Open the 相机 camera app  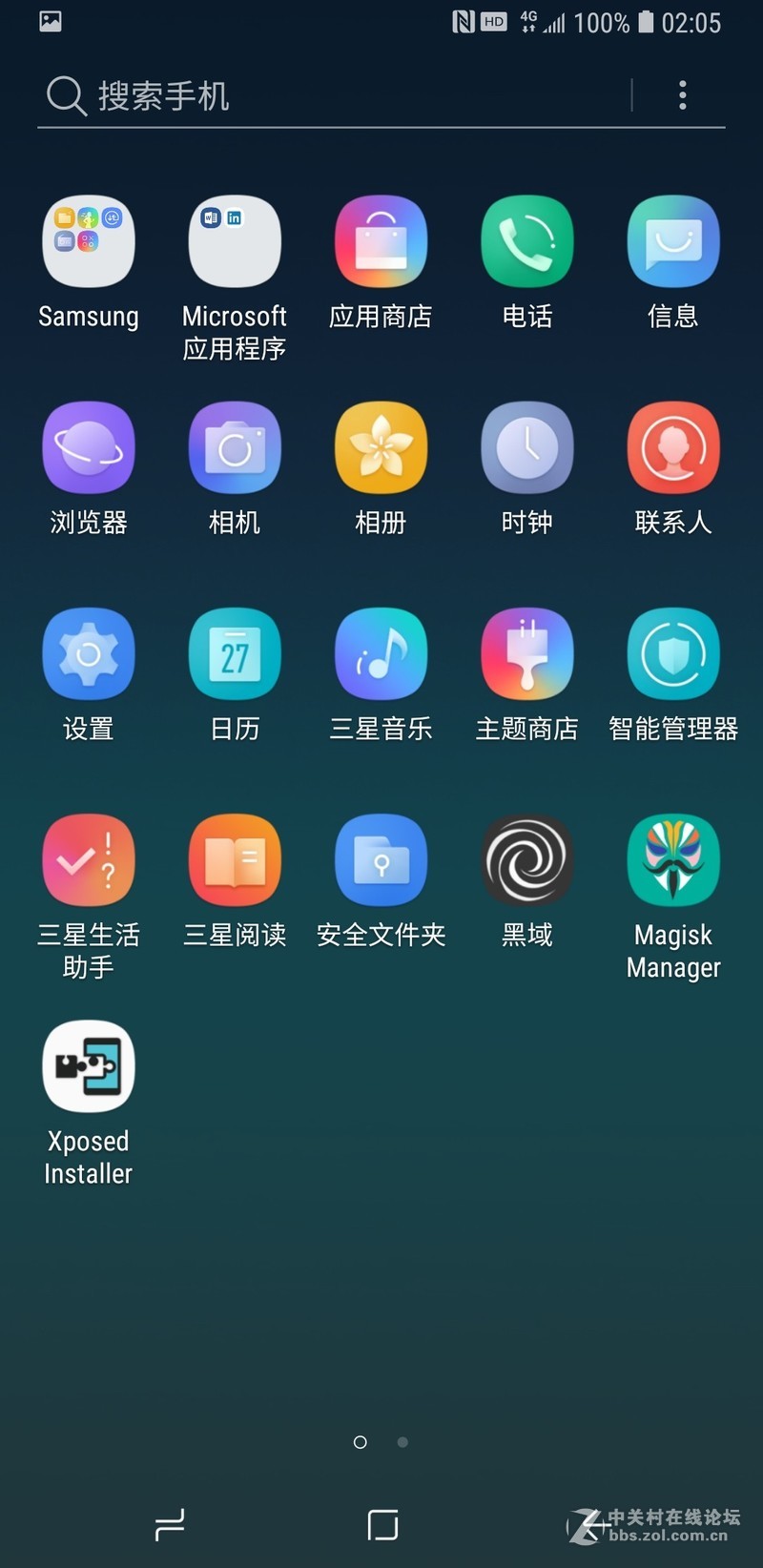235,447
